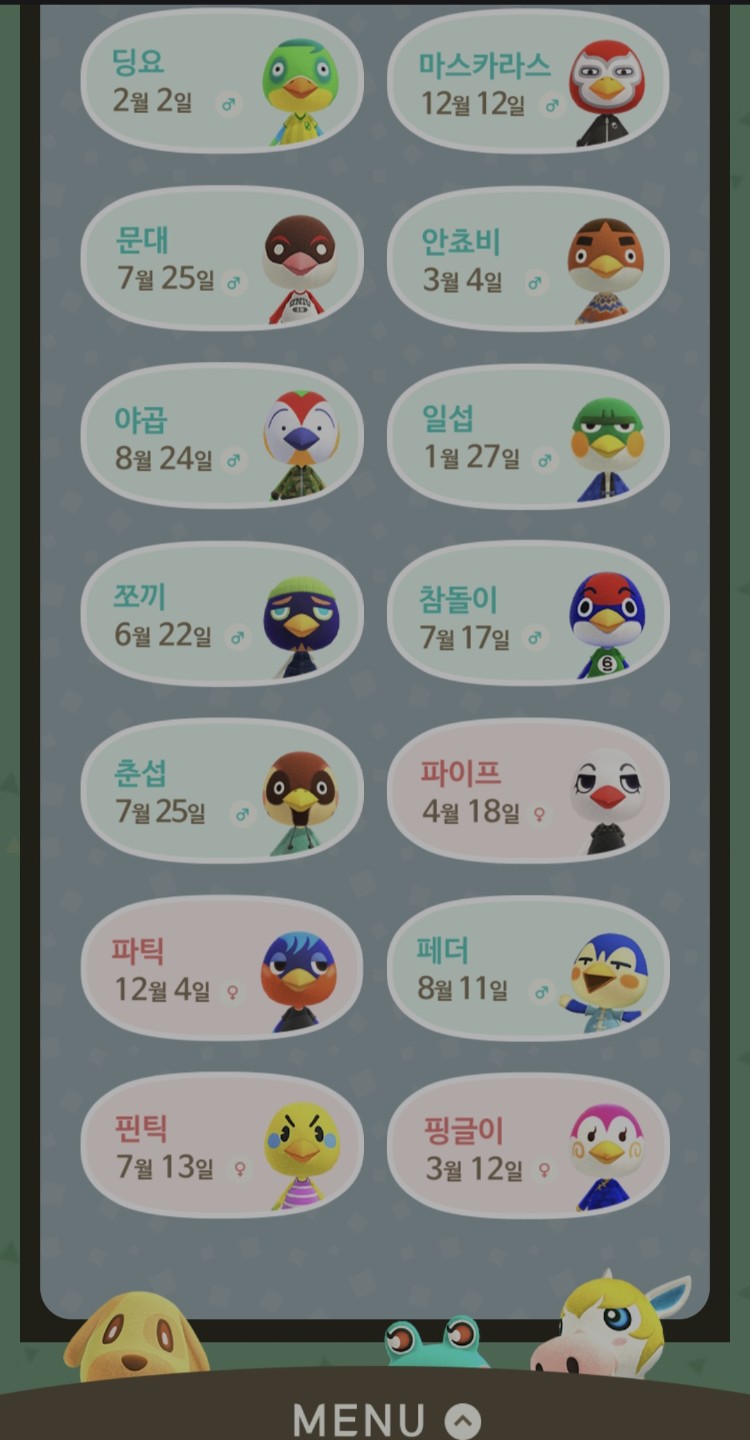Open the 핑글이 villager card
This screenshot has width=750, height=1440.
point(528,1145)
